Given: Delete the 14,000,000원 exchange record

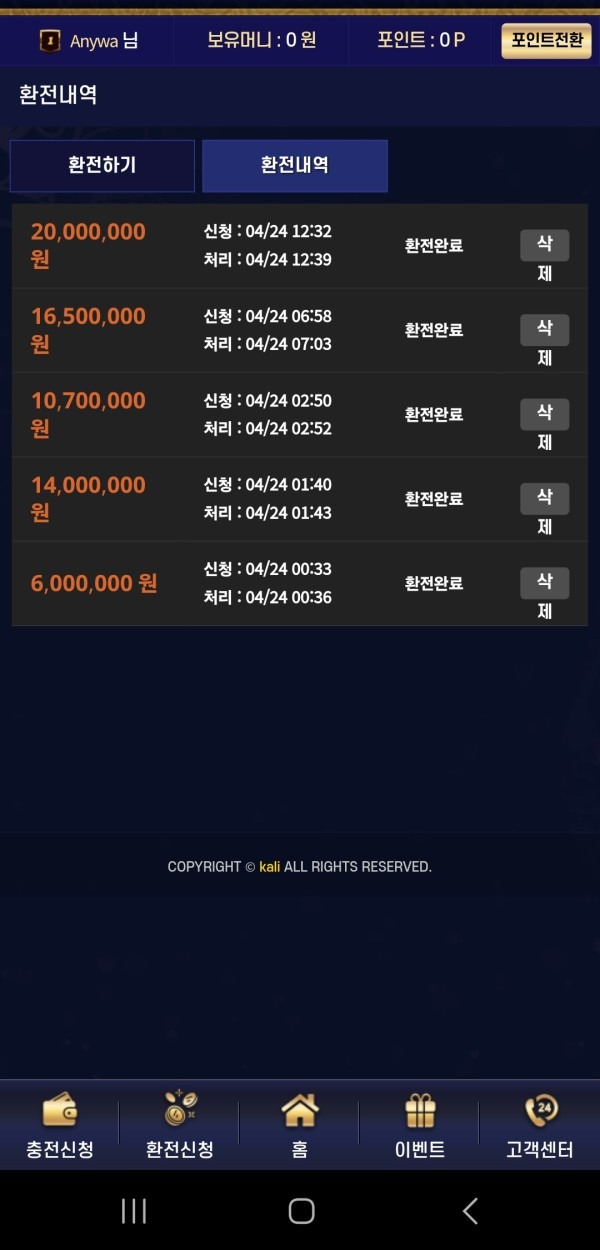Looking at the screenshot, I should (545, 498).
